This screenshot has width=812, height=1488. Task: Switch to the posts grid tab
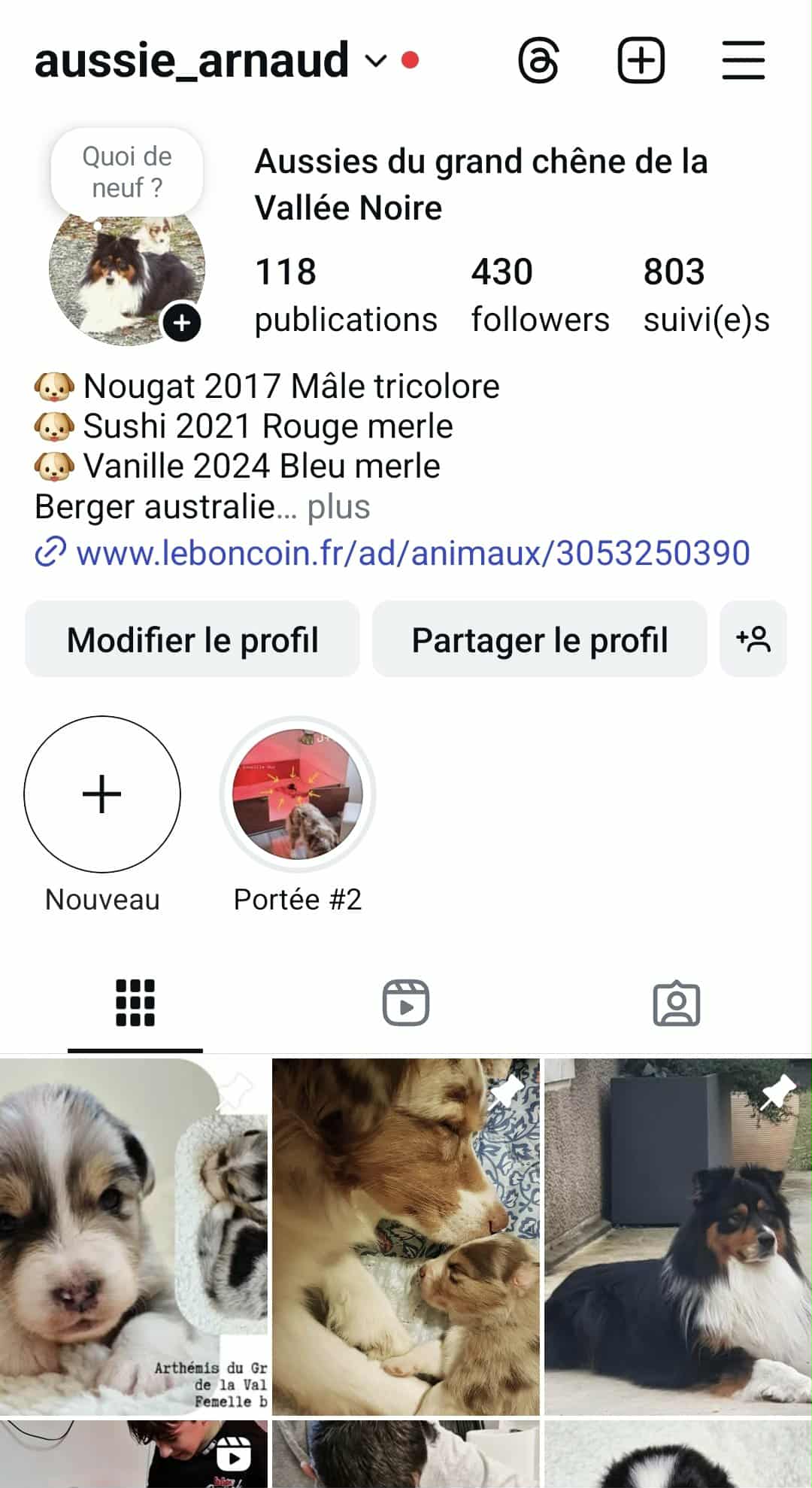135,1003
